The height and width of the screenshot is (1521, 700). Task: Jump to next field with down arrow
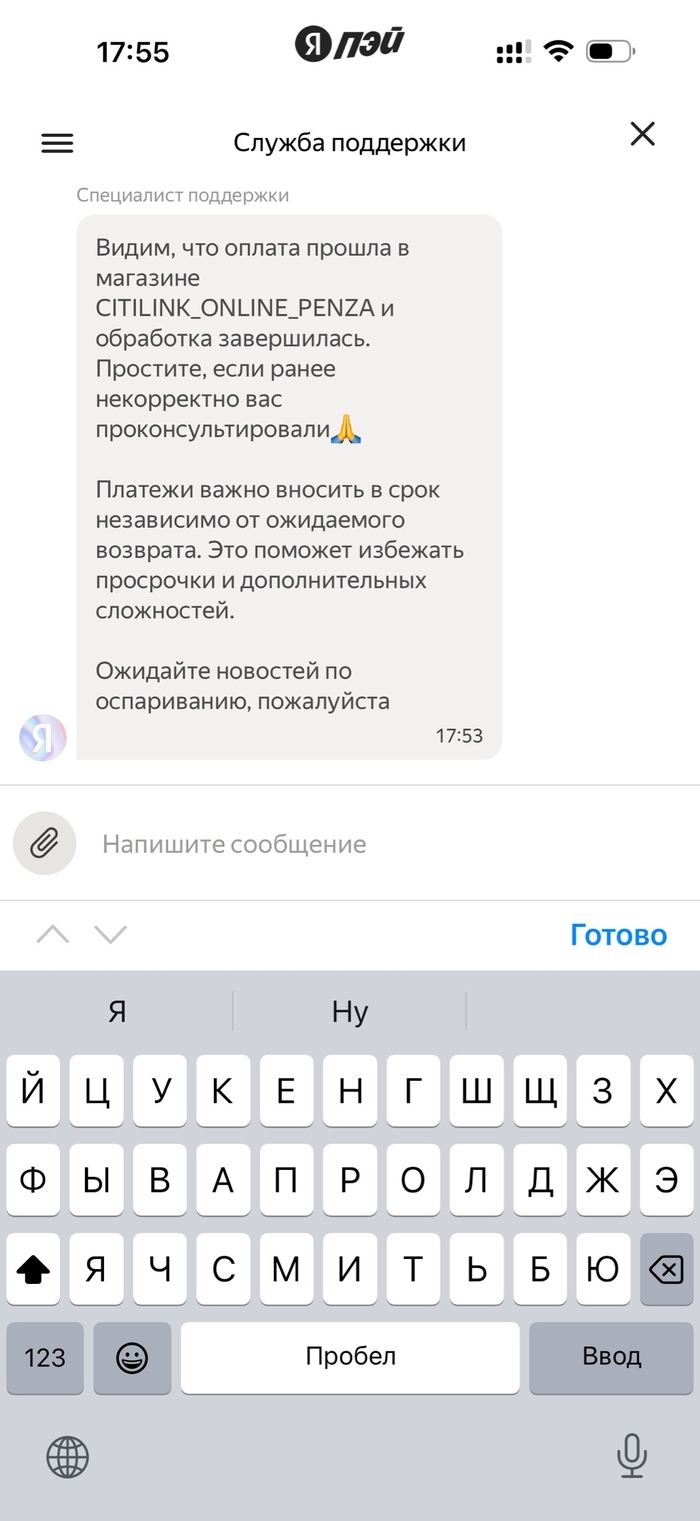pos(110,935)
